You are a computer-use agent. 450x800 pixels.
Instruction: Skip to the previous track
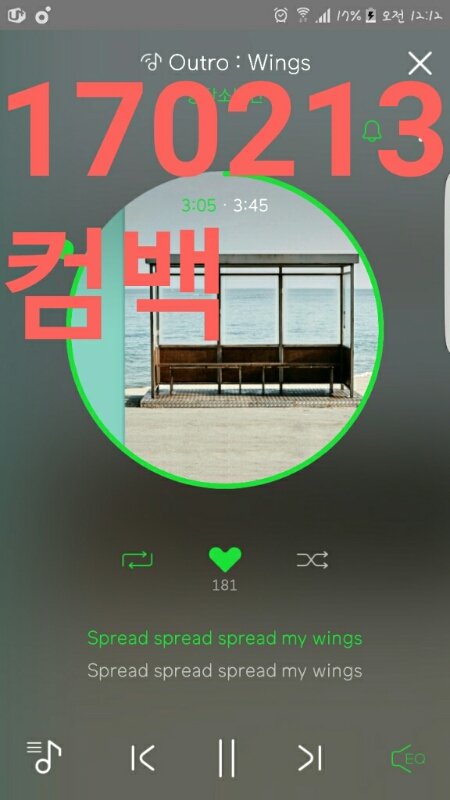tap(142, 758)
